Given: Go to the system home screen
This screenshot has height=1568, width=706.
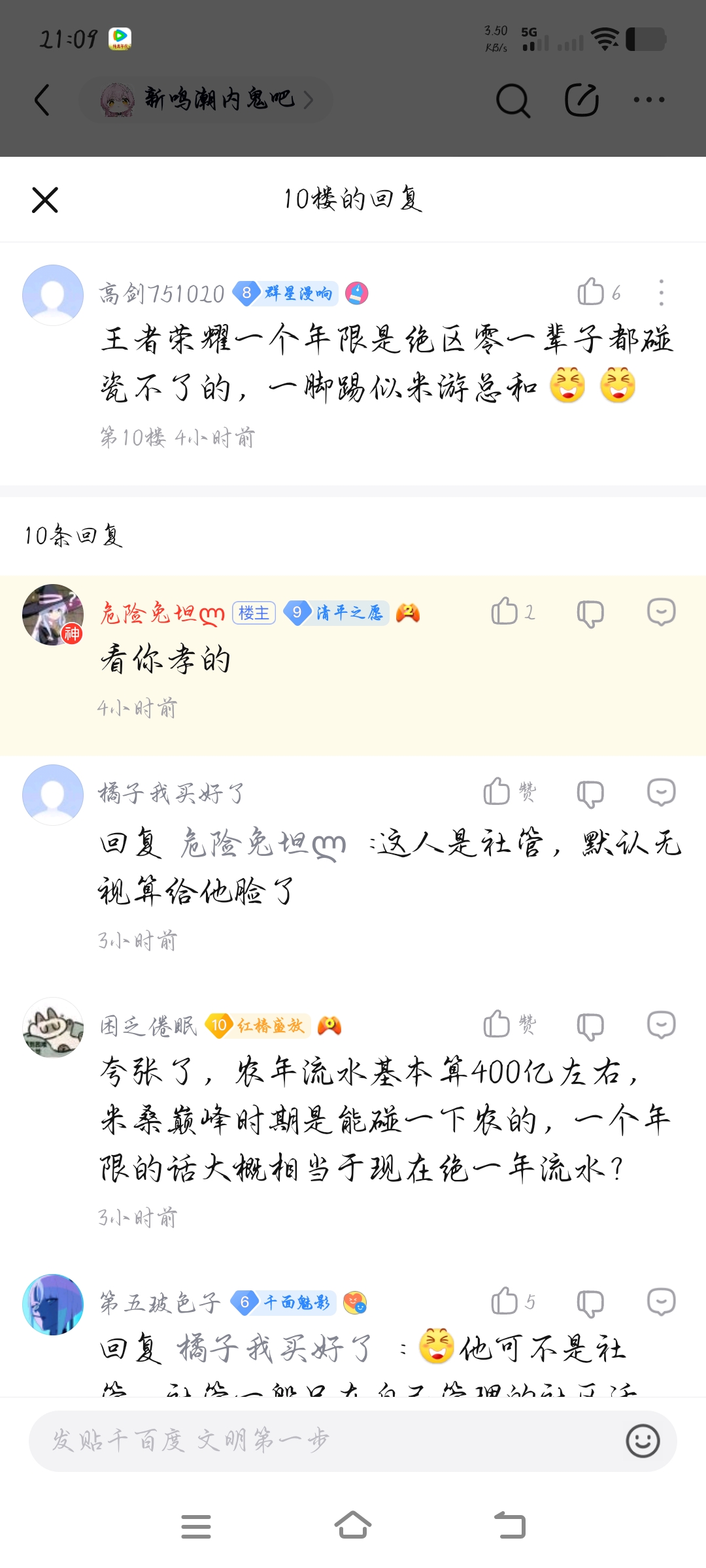Looking at the screenshot, I should [x=353, y=1526].
